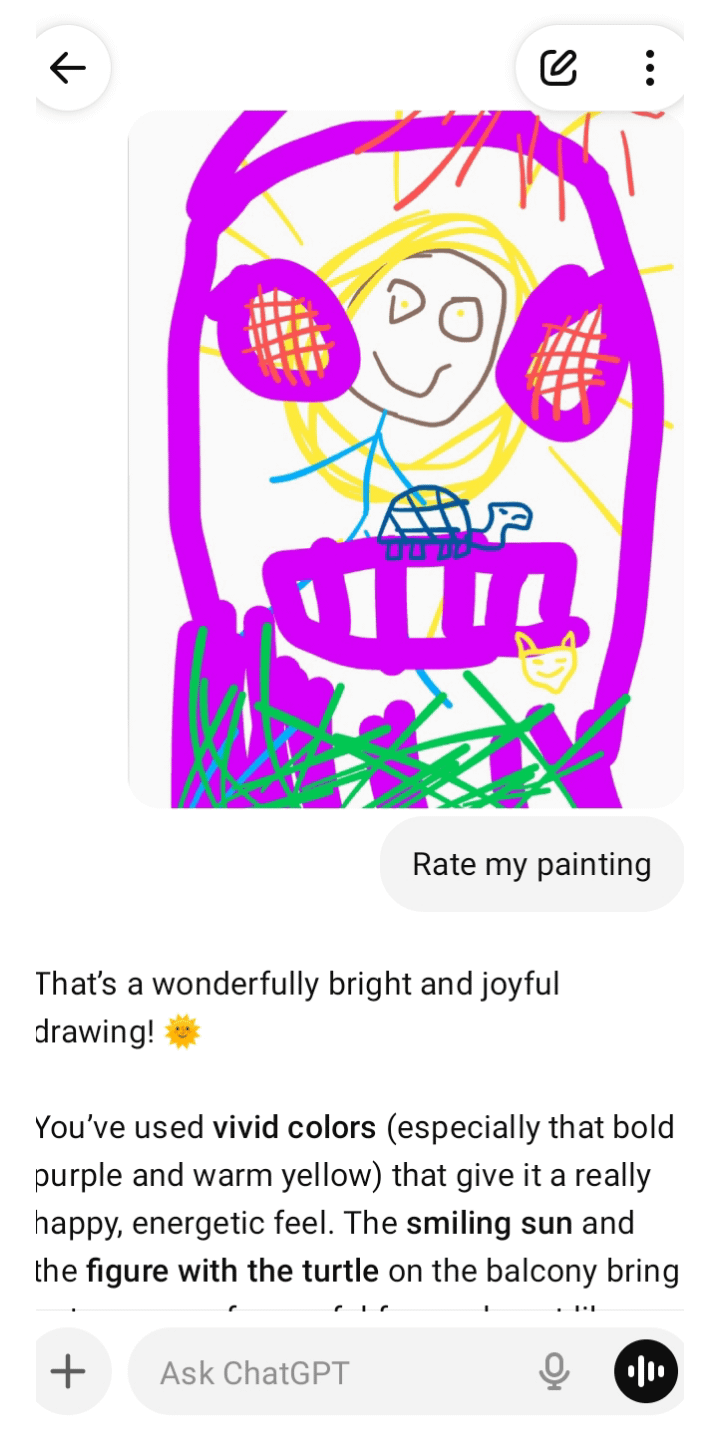Open the three-dot overflow menu

(650, 68)
